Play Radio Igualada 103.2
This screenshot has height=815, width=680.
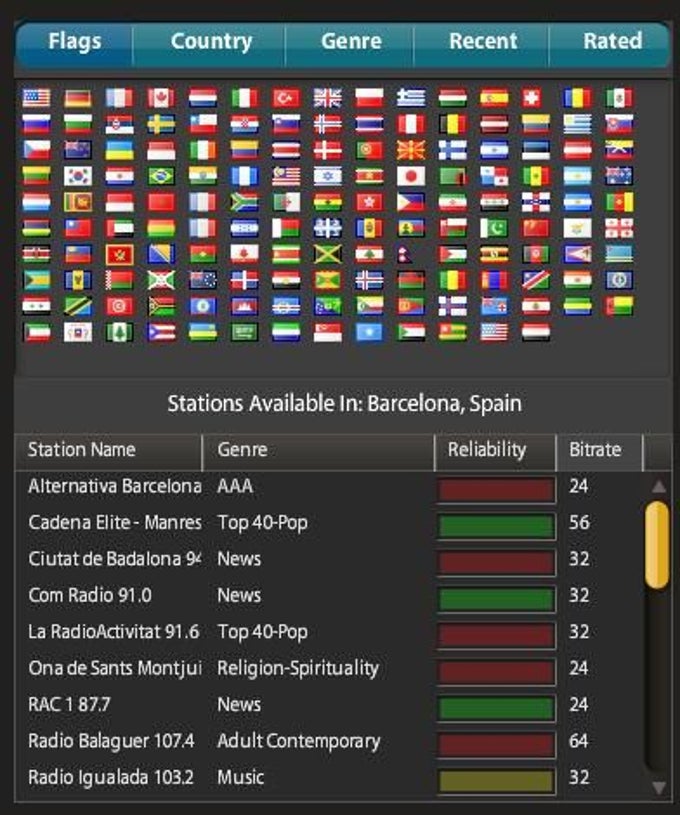click(x=110, y=778)
